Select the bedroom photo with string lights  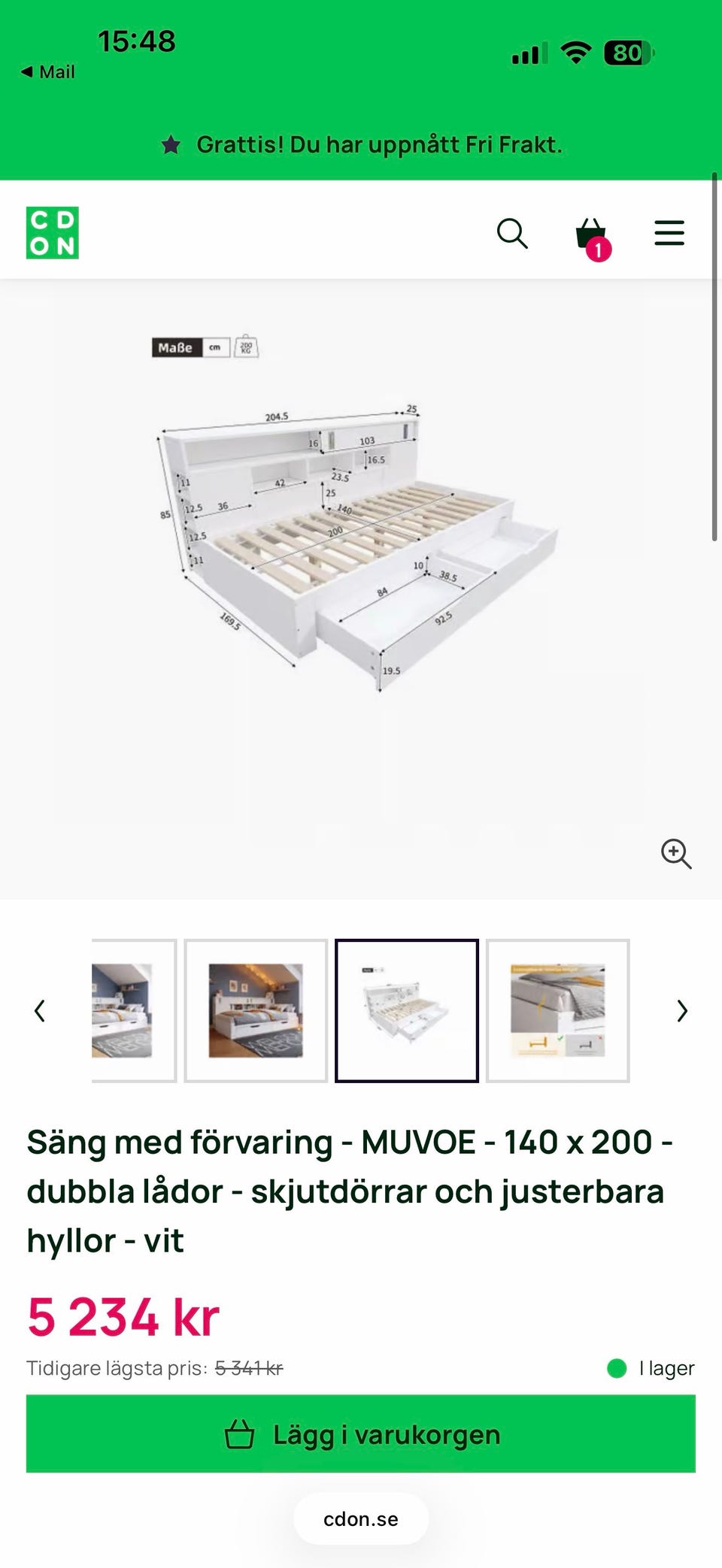(256, 1011)
